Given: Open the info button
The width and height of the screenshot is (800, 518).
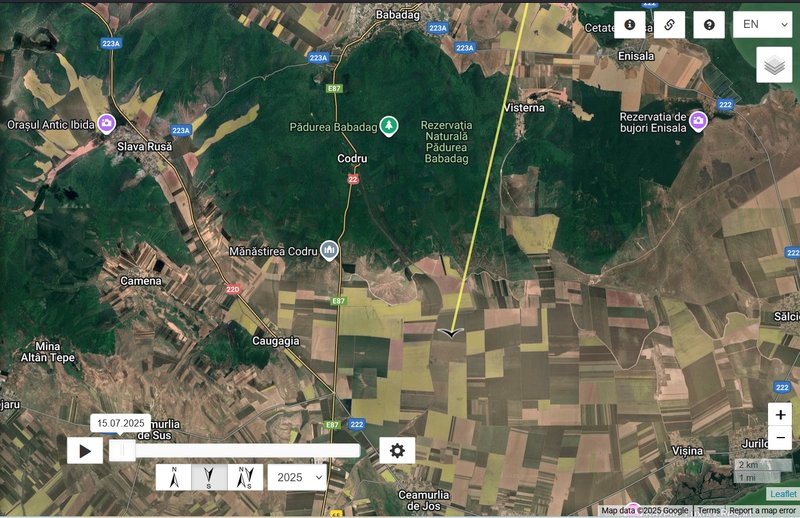Looking at the screenshot, I should point(630,25).
